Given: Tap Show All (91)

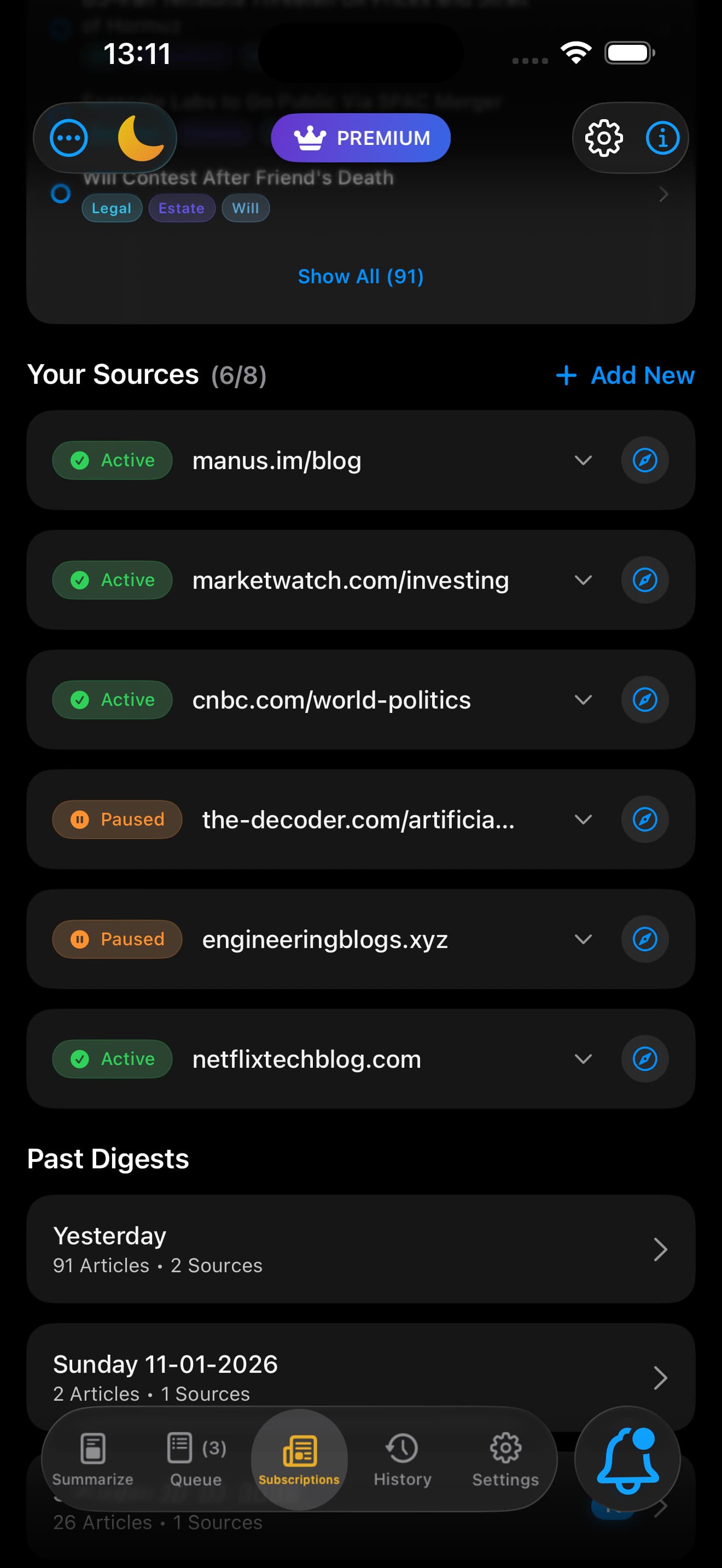Looking at the screenshot, I should click(x=361, y=276).
